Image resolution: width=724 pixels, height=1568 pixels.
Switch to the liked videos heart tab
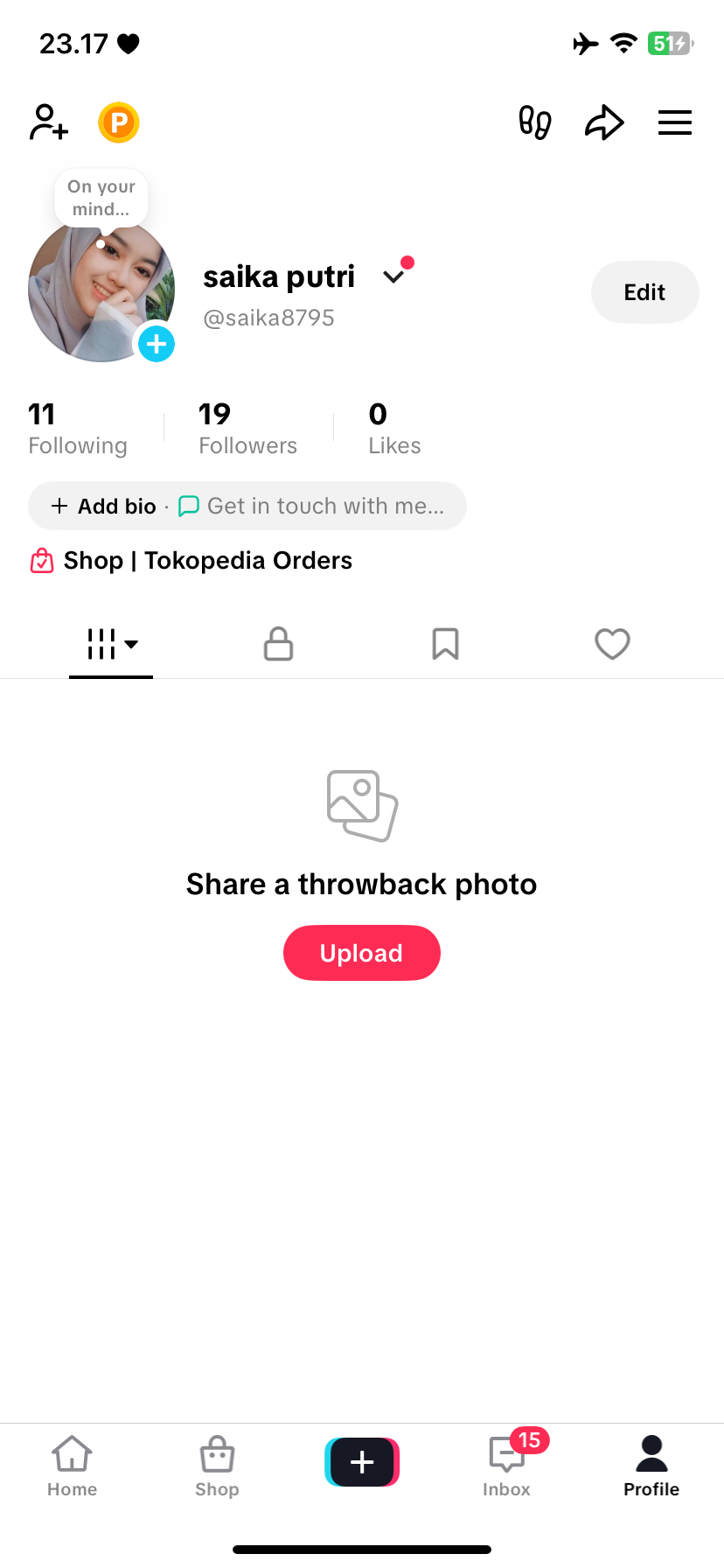point(612,644)
